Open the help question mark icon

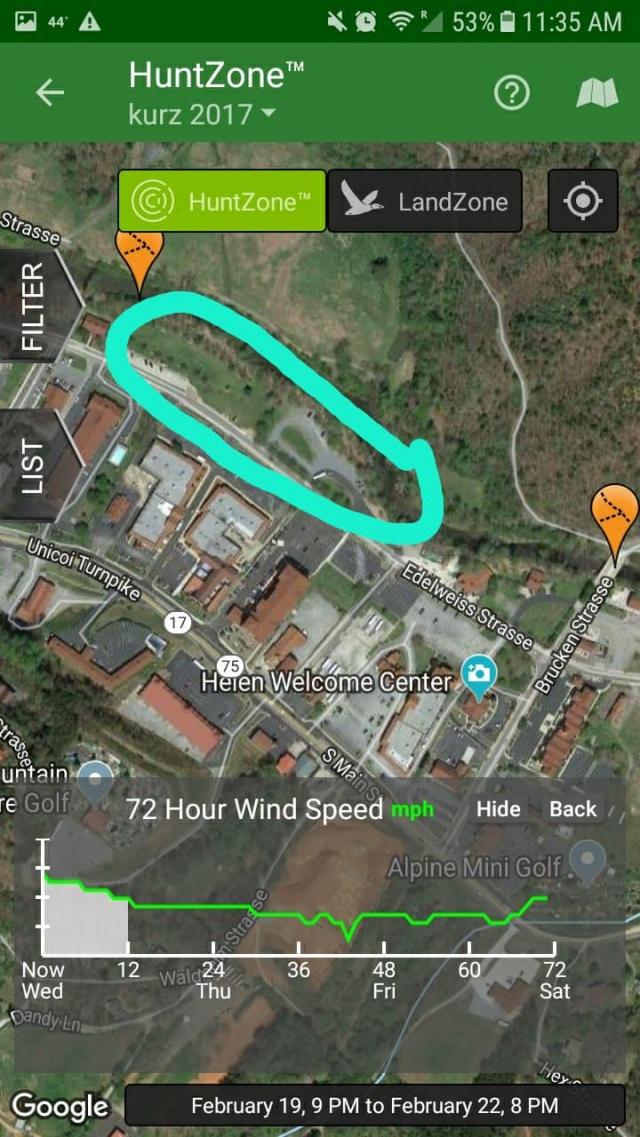(x=511, y=93)
